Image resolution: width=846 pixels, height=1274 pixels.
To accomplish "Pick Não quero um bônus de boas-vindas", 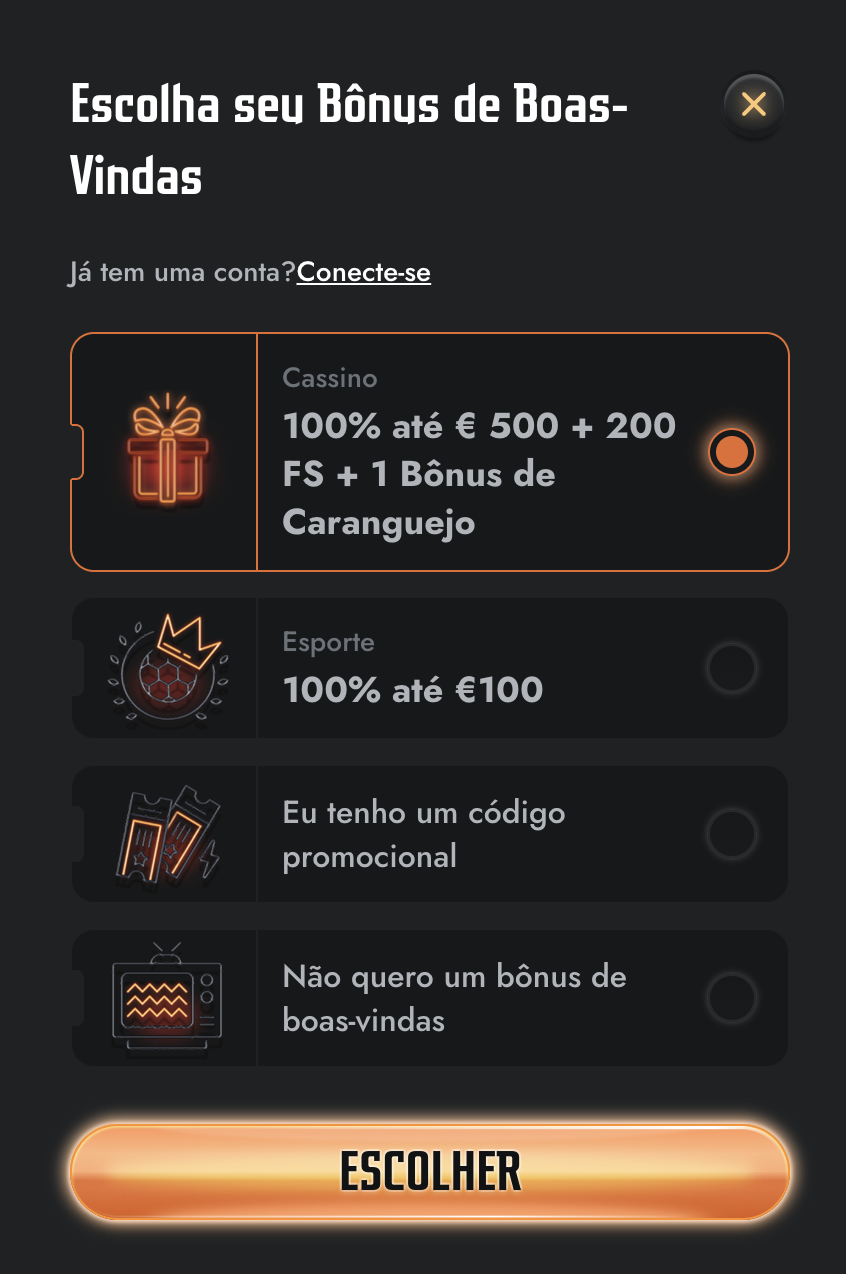I will (x=731, y=998).
